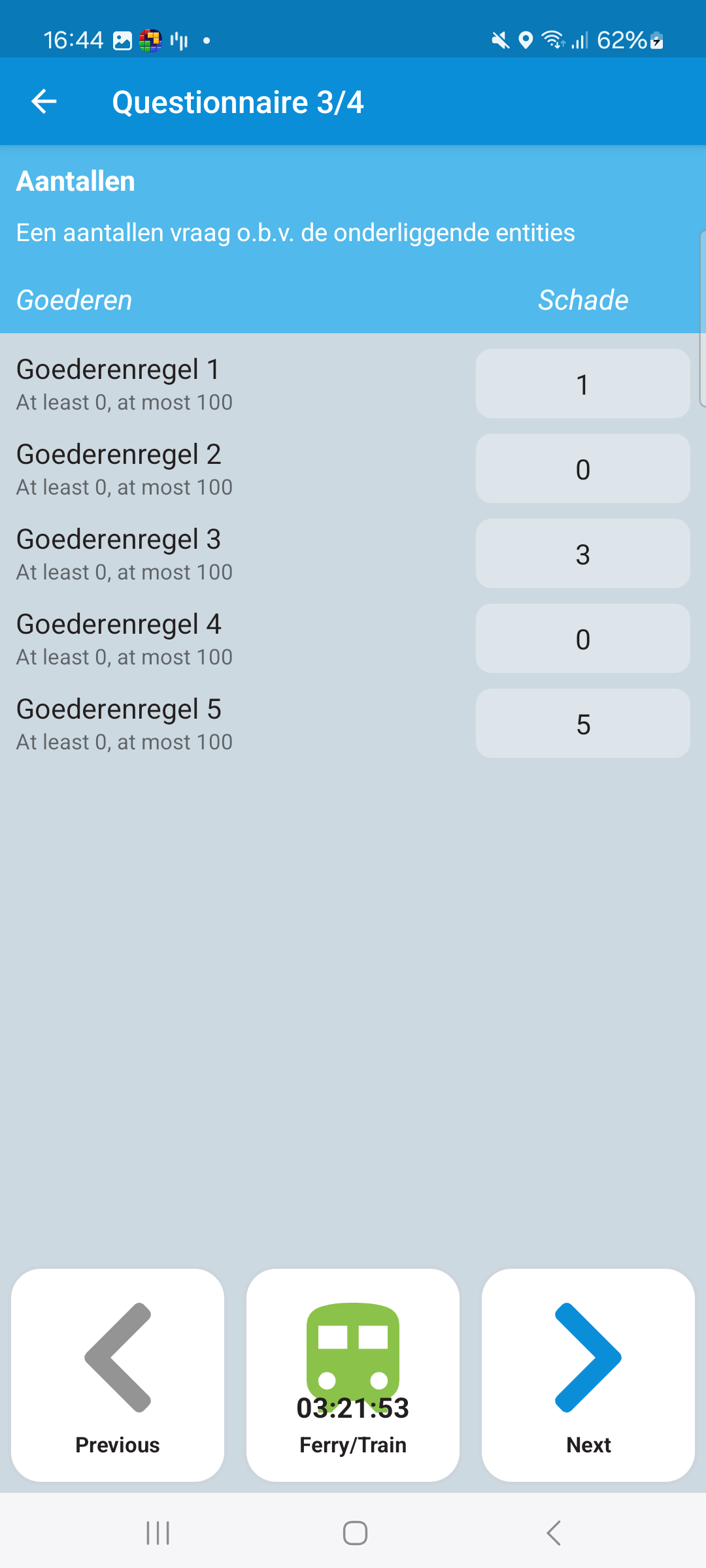
Task: Edit the Schade value for Goederenregel 4
Action: coord(582,639)
